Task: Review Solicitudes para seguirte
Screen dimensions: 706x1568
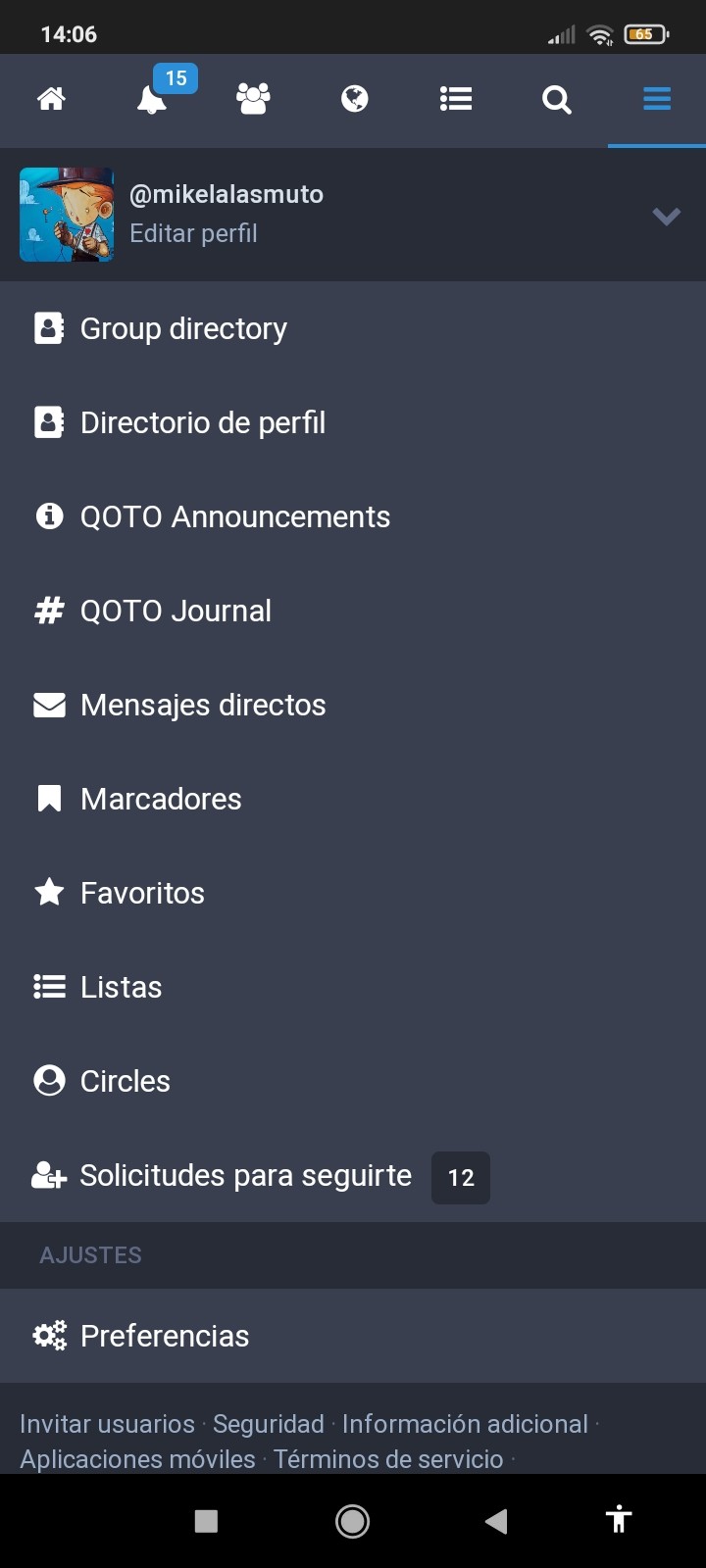Action: (x=245, y=1175)
